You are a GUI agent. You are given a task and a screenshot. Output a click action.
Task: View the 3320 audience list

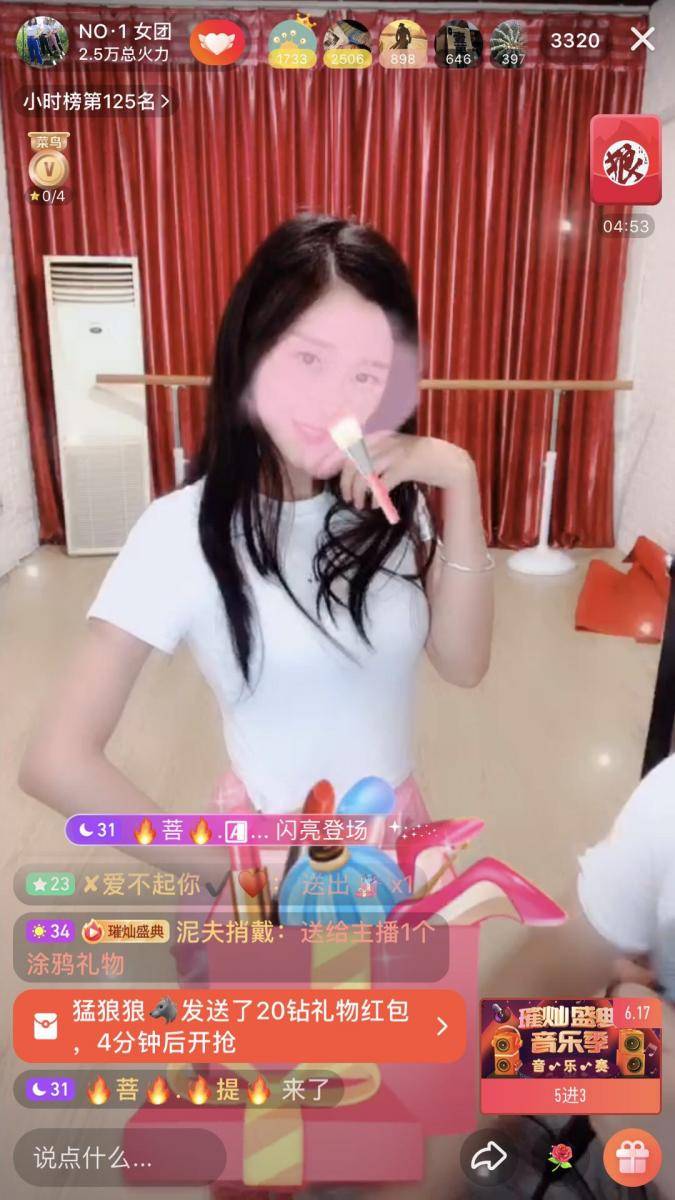575,41
